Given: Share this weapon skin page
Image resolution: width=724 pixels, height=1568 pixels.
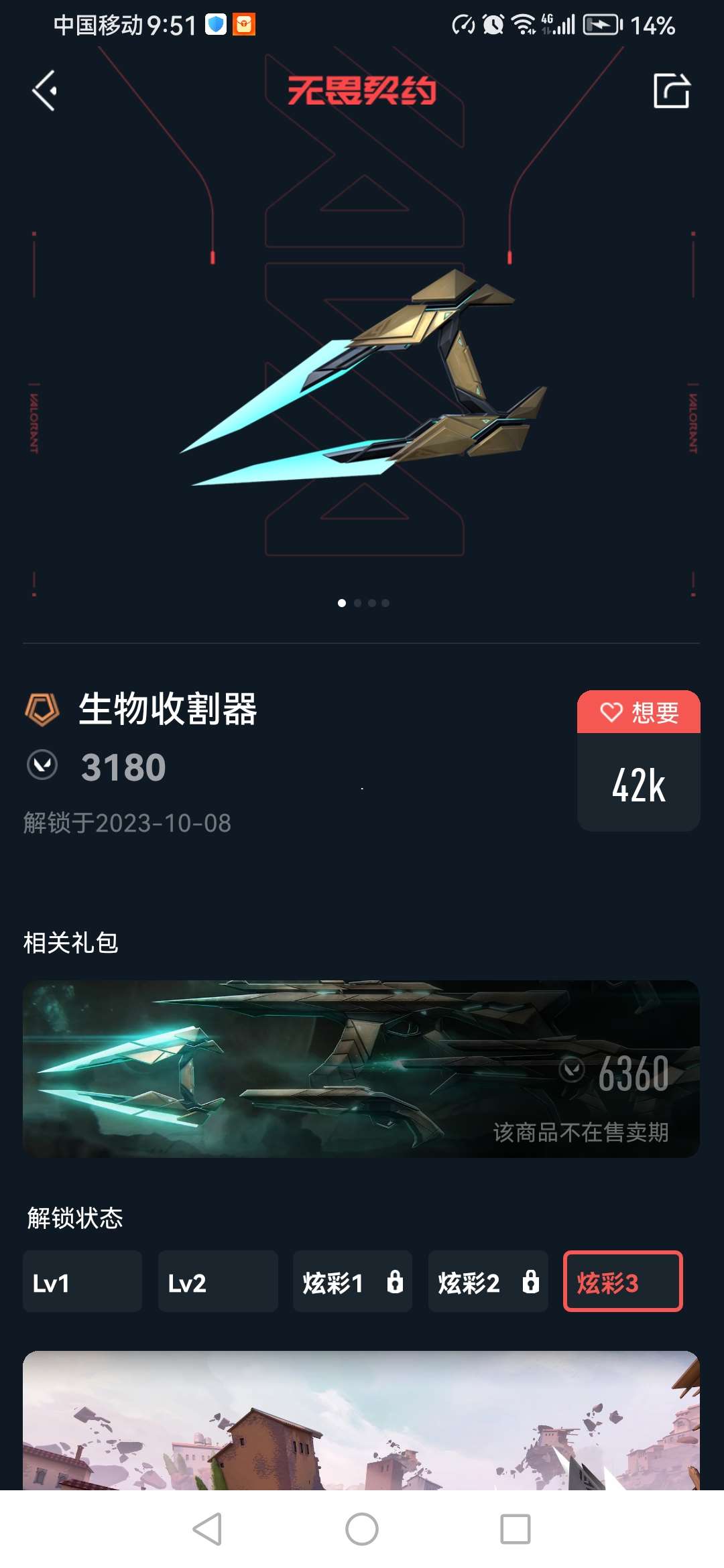Looking at the screenshot, I should coord(672,90).
